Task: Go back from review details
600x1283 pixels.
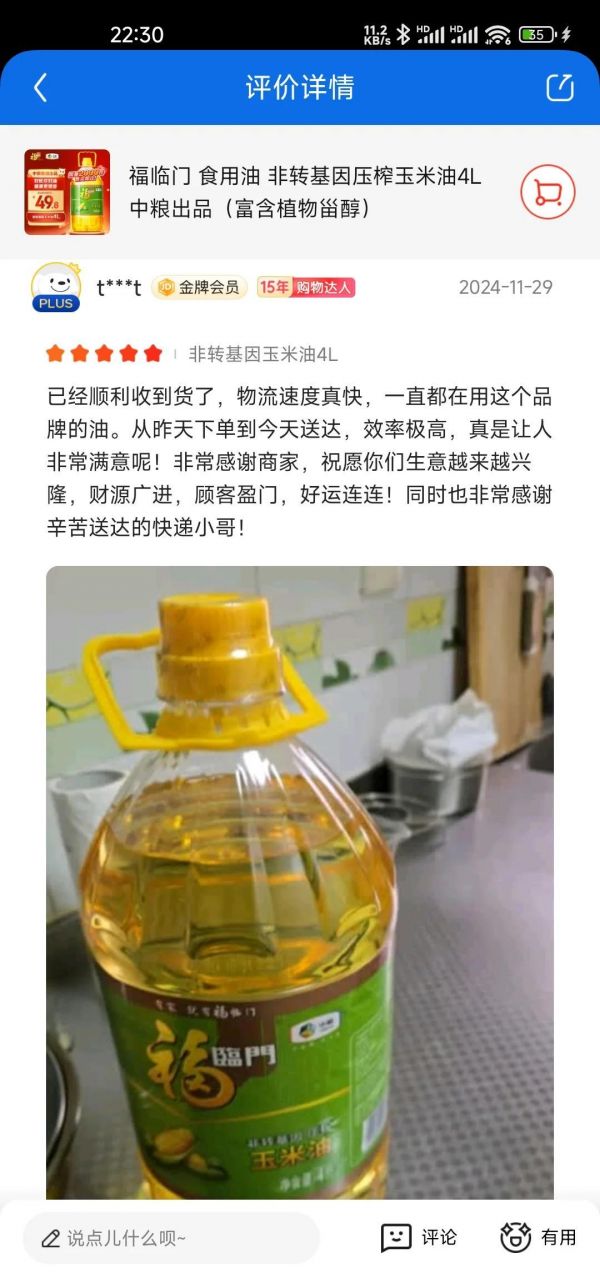Action: tap(40, 88)
